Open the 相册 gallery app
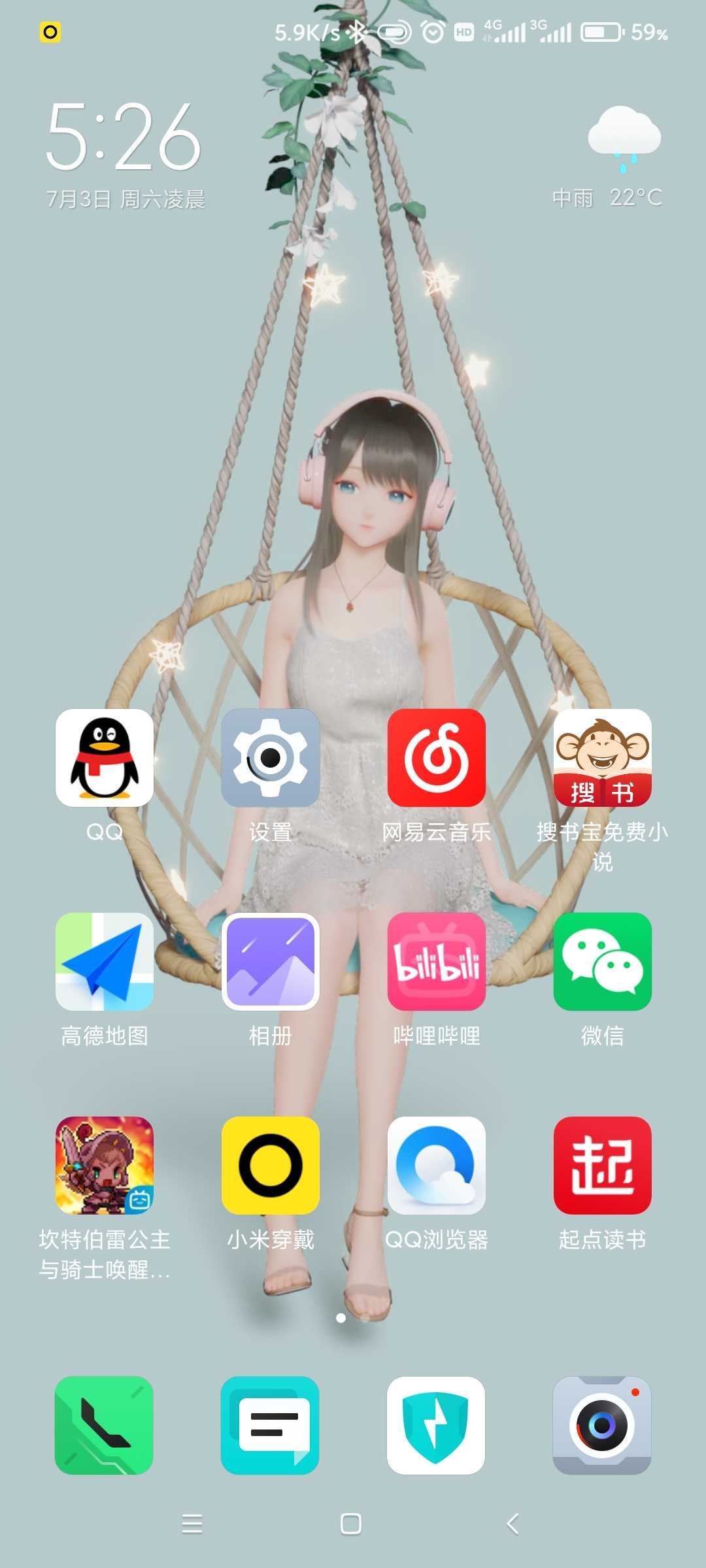706x1568 pixels. click(x=270, y=962)
